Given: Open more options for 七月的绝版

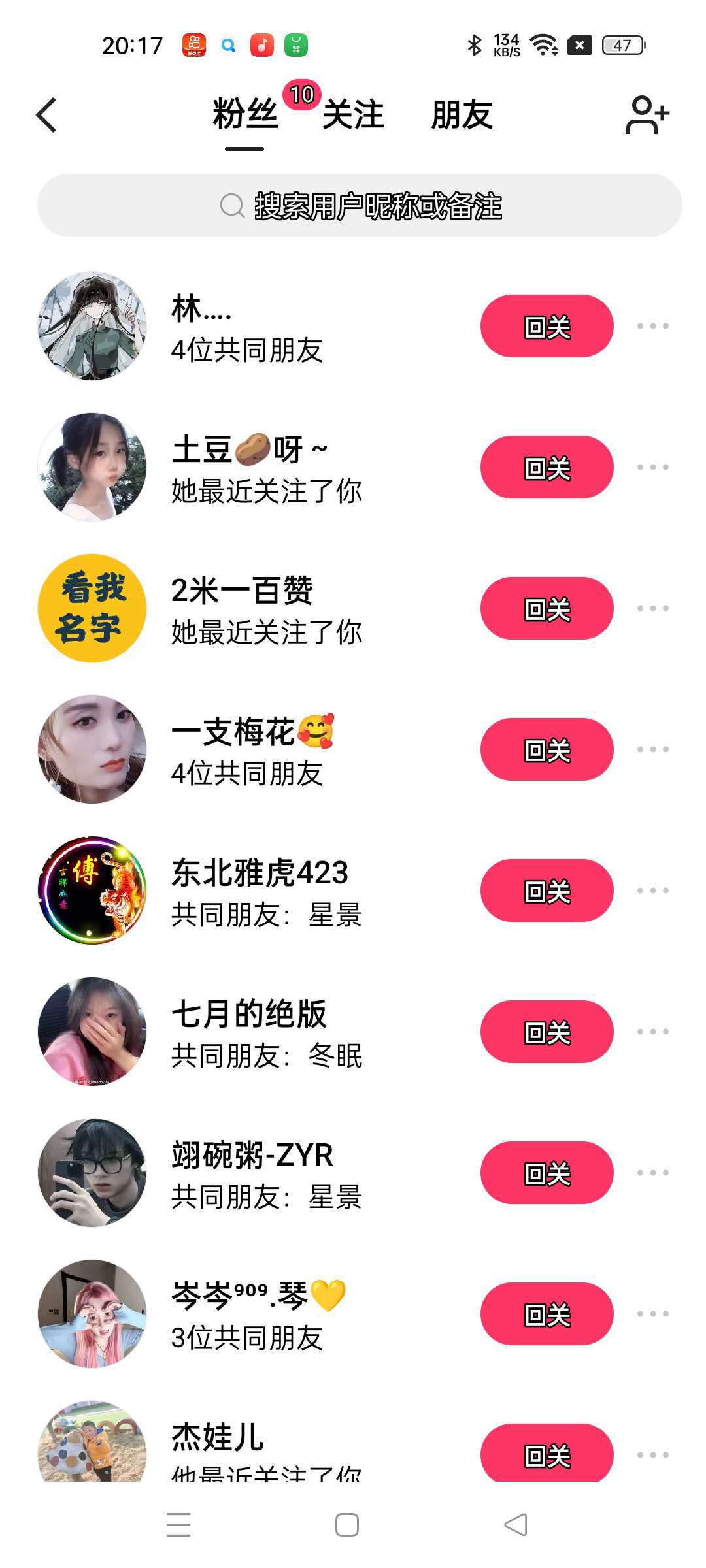Looking at the screenshot, I should (652, 1032).
